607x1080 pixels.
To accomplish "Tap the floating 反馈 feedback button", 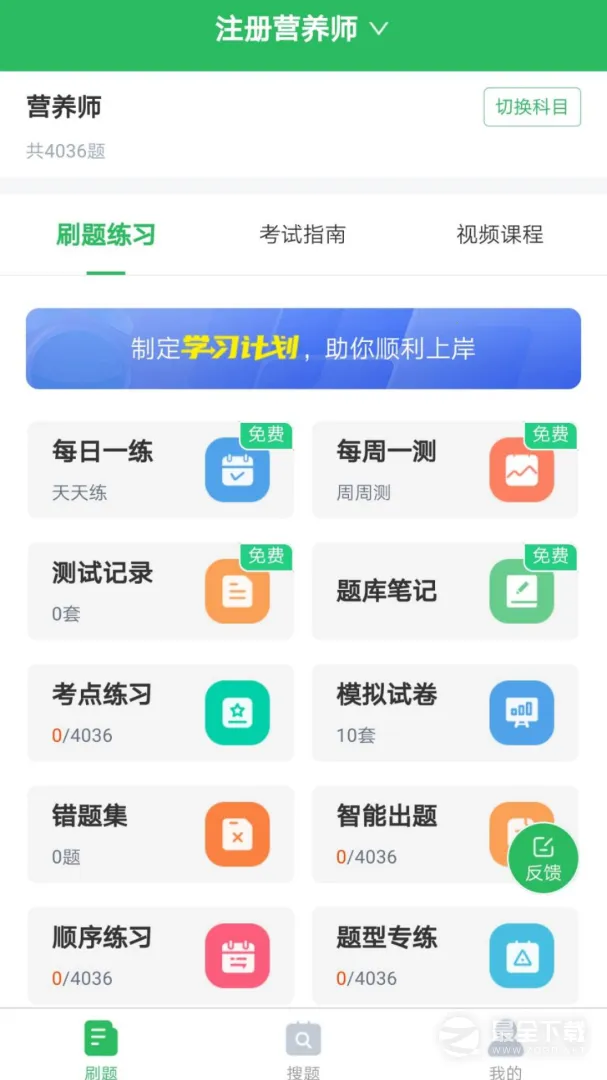I will tap(543, 858).
